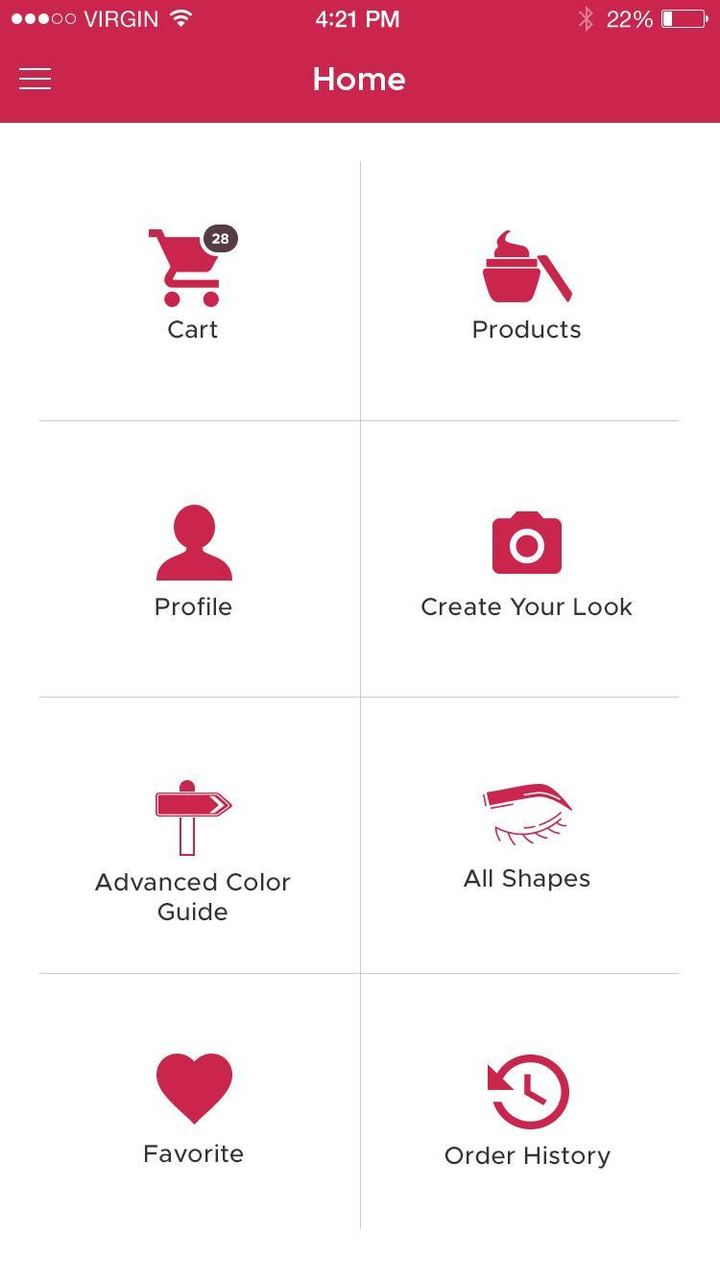Tap the Profile person icon
The height and width of the screenshot is (1280, 720).
pos(192,540)
